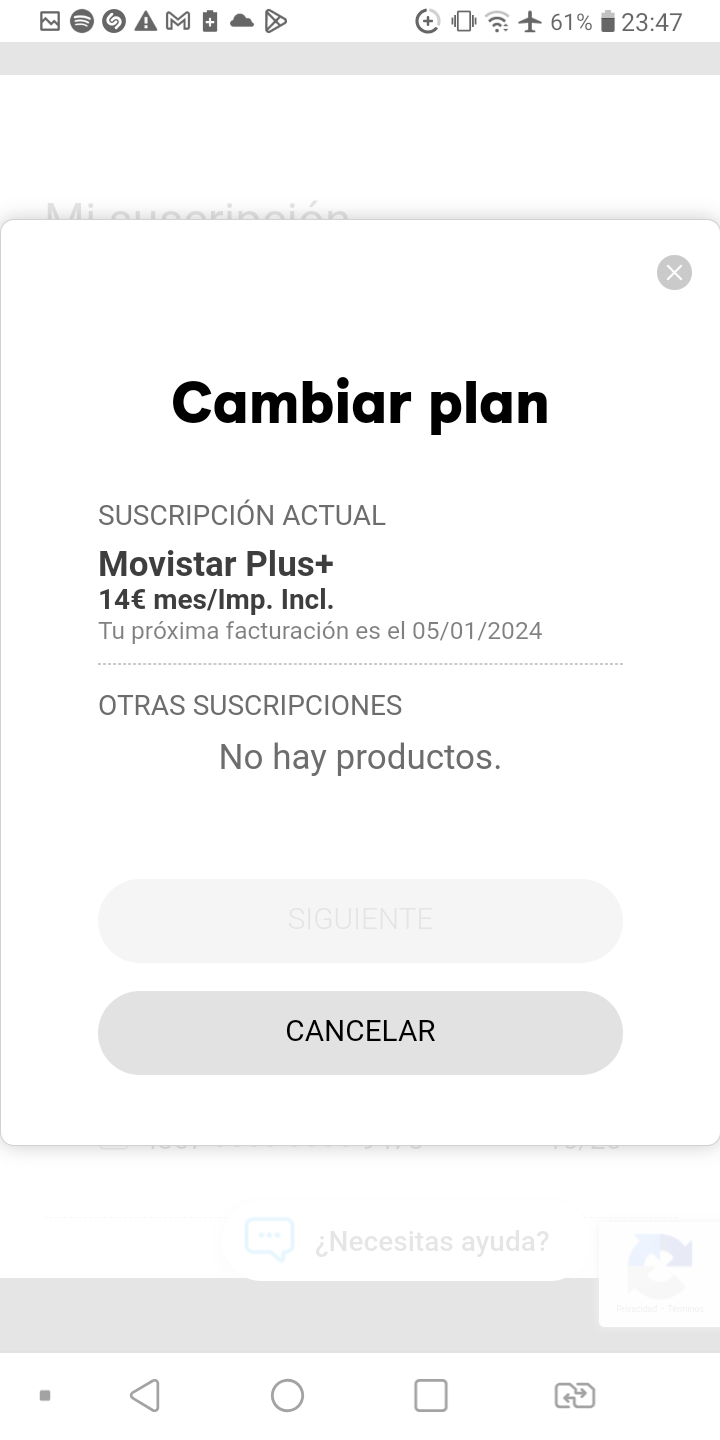Tap the data saver status icon
Viewport: 720px width, 1440px height.
pyautogui.click(x=428, y=20)
